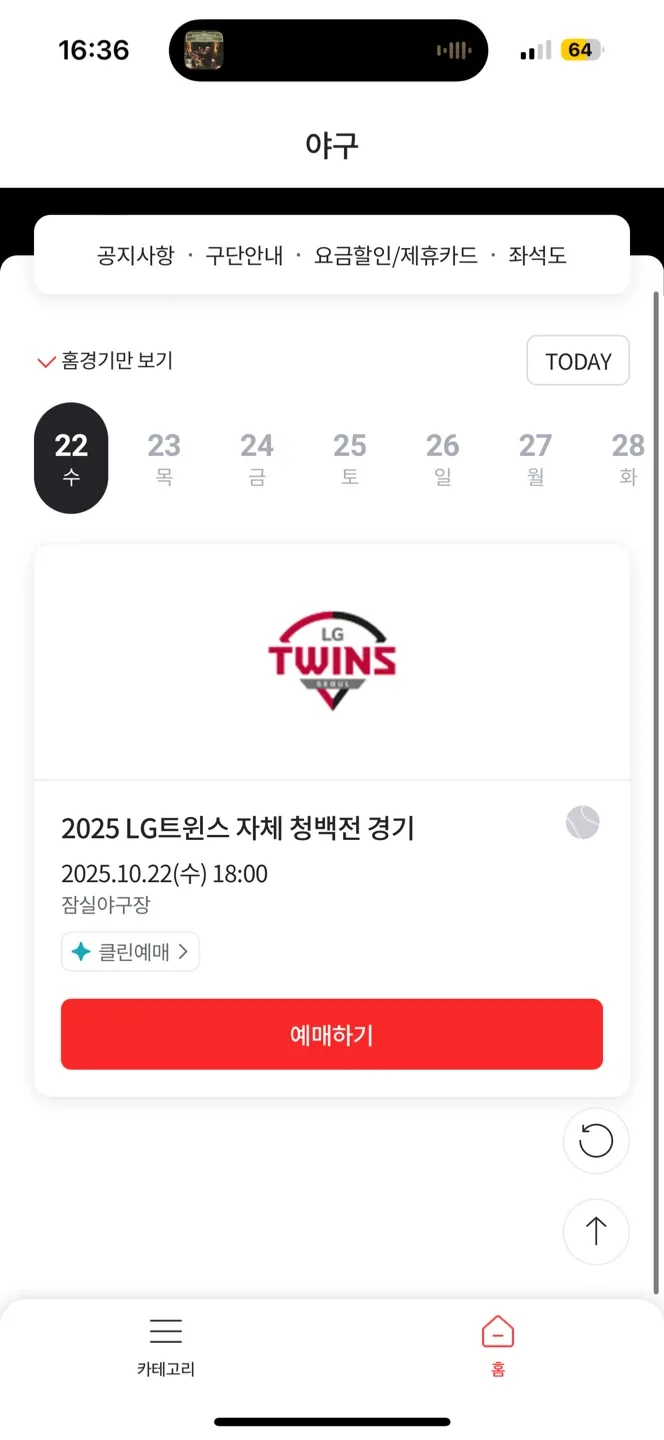Refresh the game list
Screen dimensions: 664x1440
[x=596, y=1141]
